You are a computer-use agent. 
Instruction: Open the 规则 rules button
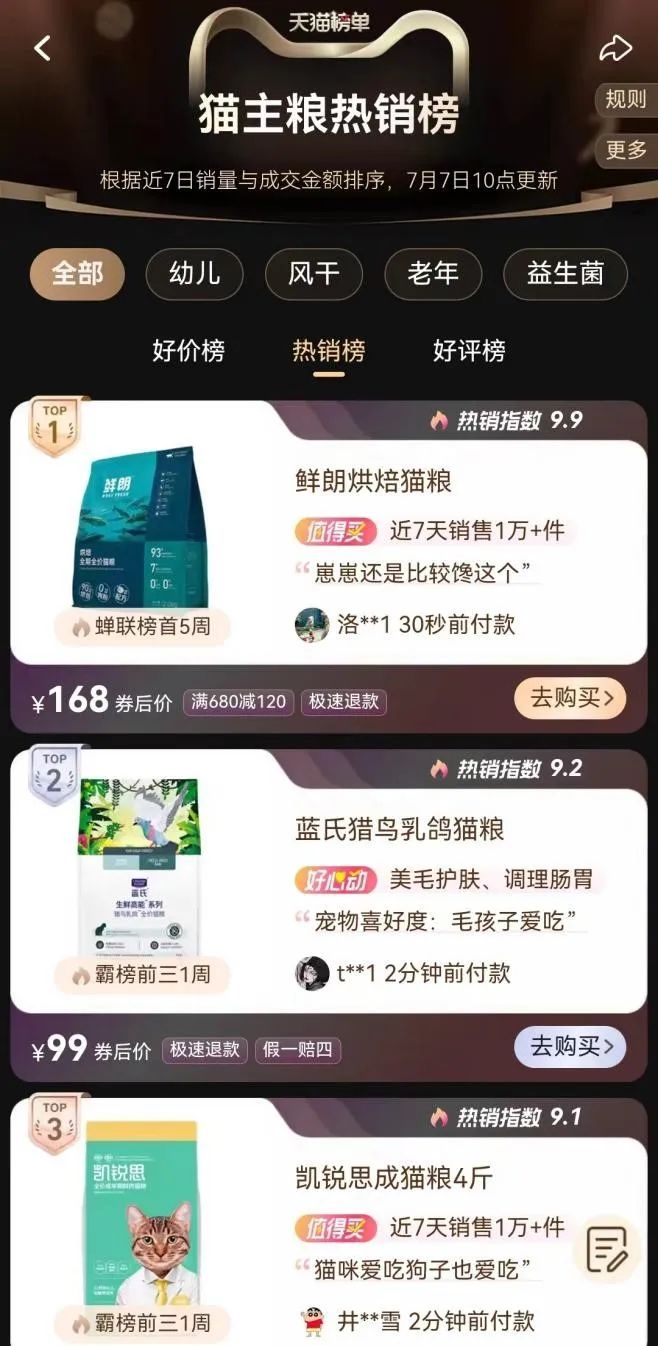pos(627,99)
